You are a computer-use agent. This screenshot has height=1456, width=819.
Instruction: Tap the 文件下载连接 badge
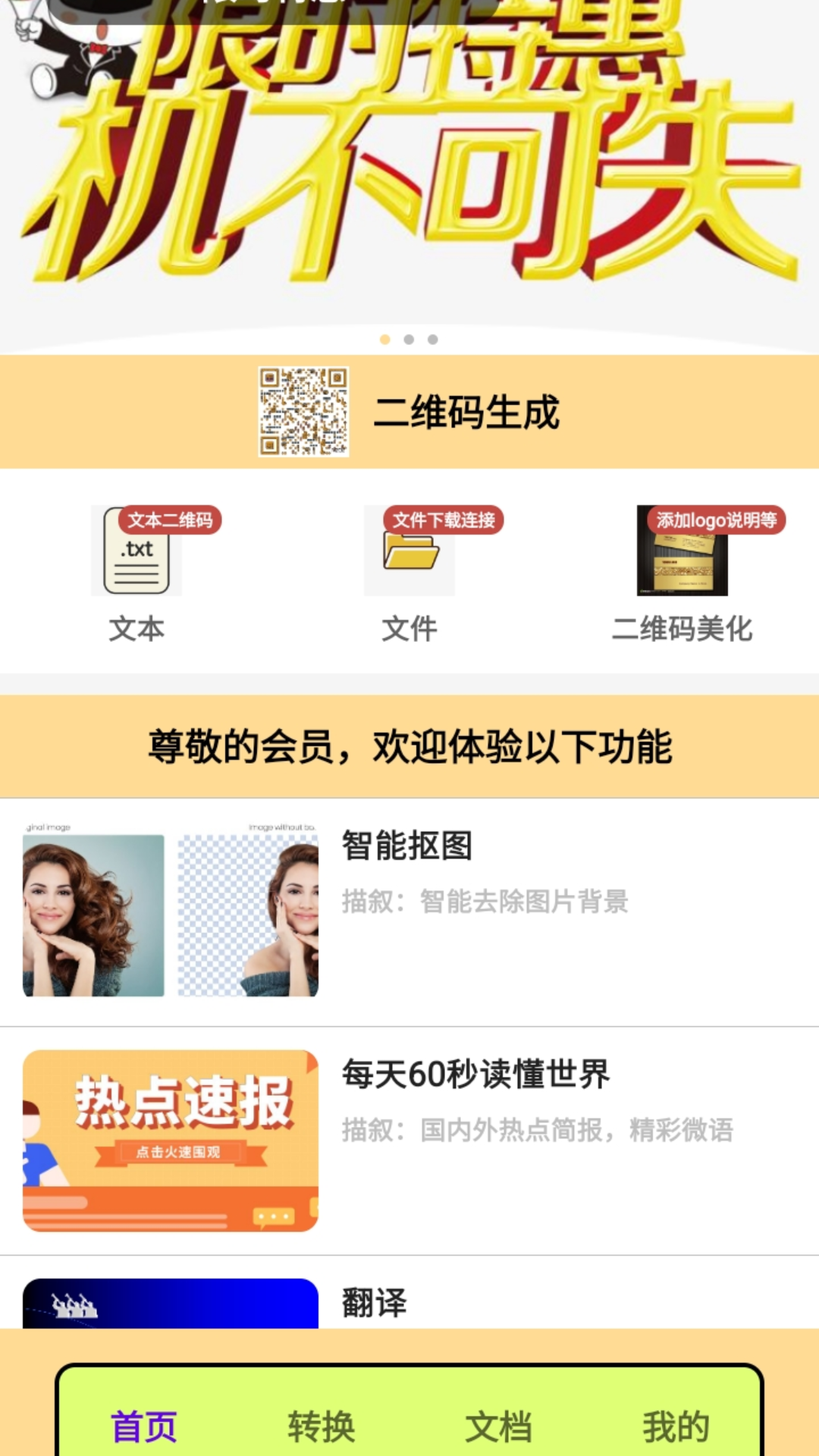coord(444,519)
